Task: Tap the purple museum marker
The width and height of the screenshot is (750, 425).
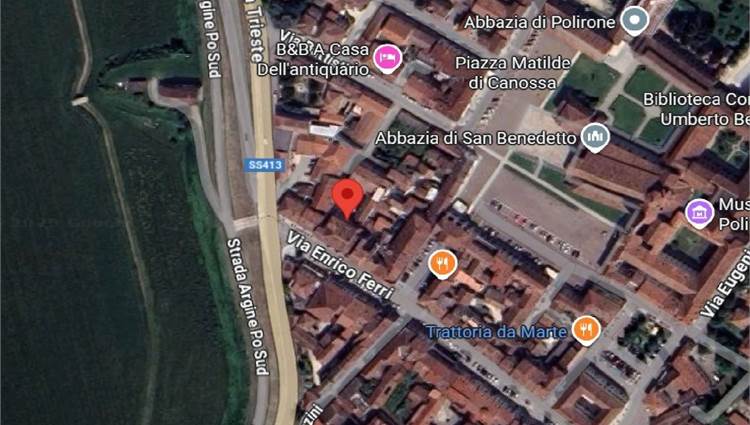Action: (700, 211)
